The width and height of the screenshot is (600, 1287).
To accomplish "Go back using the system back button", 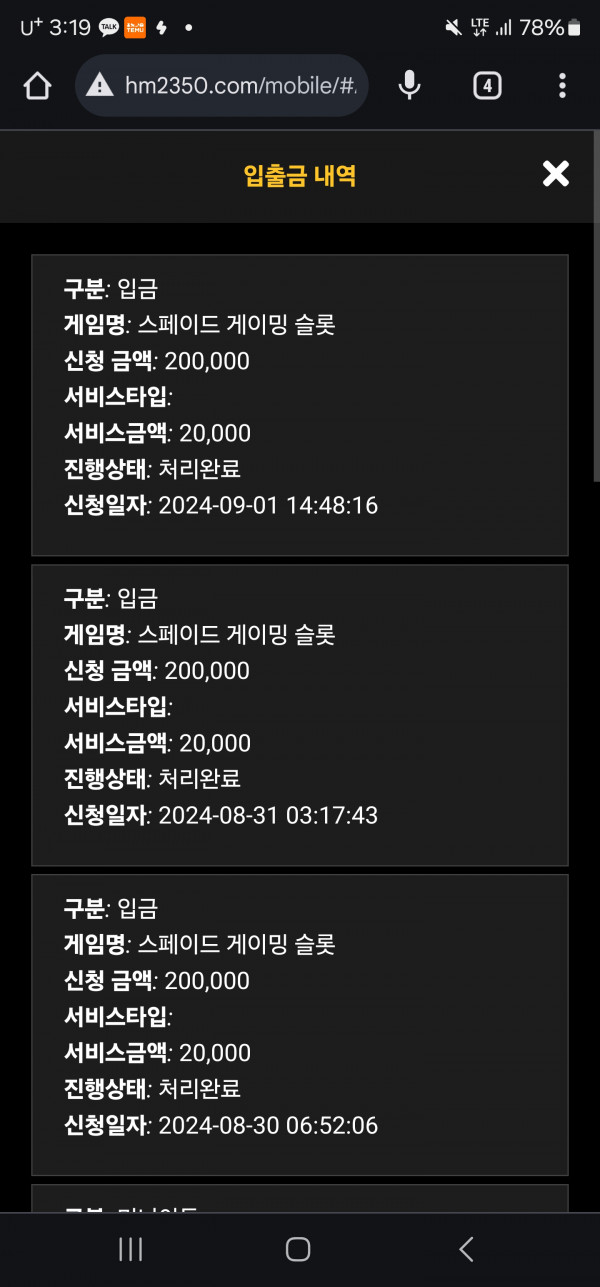I will click(466, 1249).
